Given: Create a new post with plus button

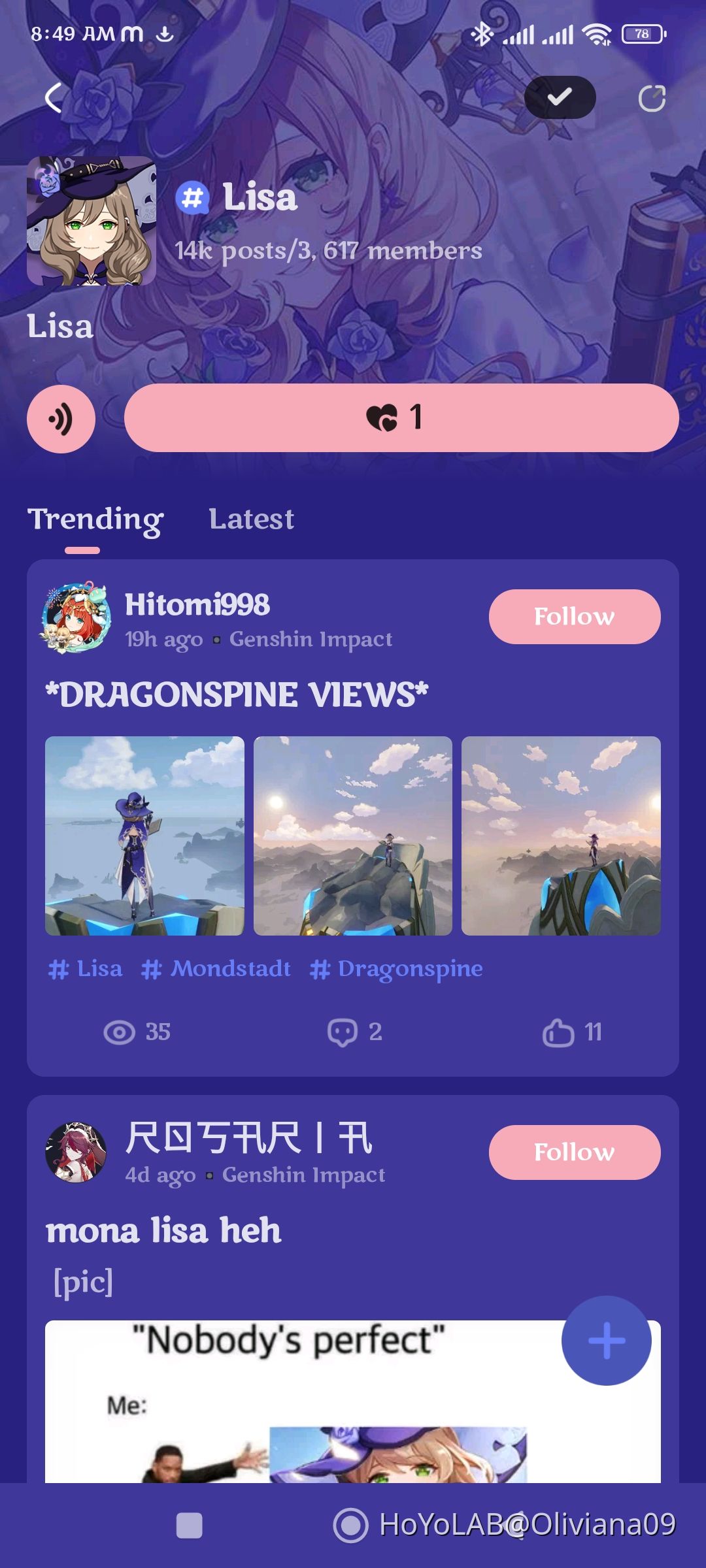Looking at the screenshot, I should (606, 1341).
